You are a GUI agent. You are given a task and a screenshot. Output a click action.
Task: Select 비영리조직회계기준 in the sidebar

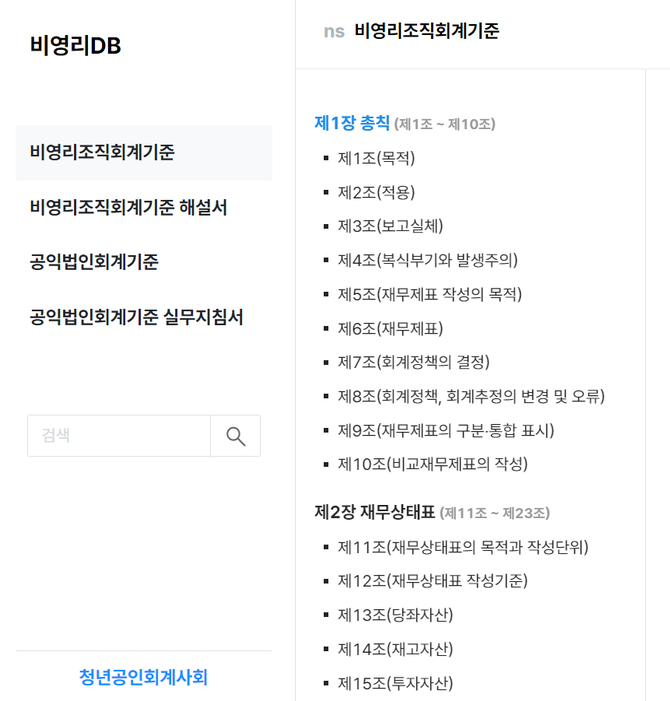pos(102,153)
